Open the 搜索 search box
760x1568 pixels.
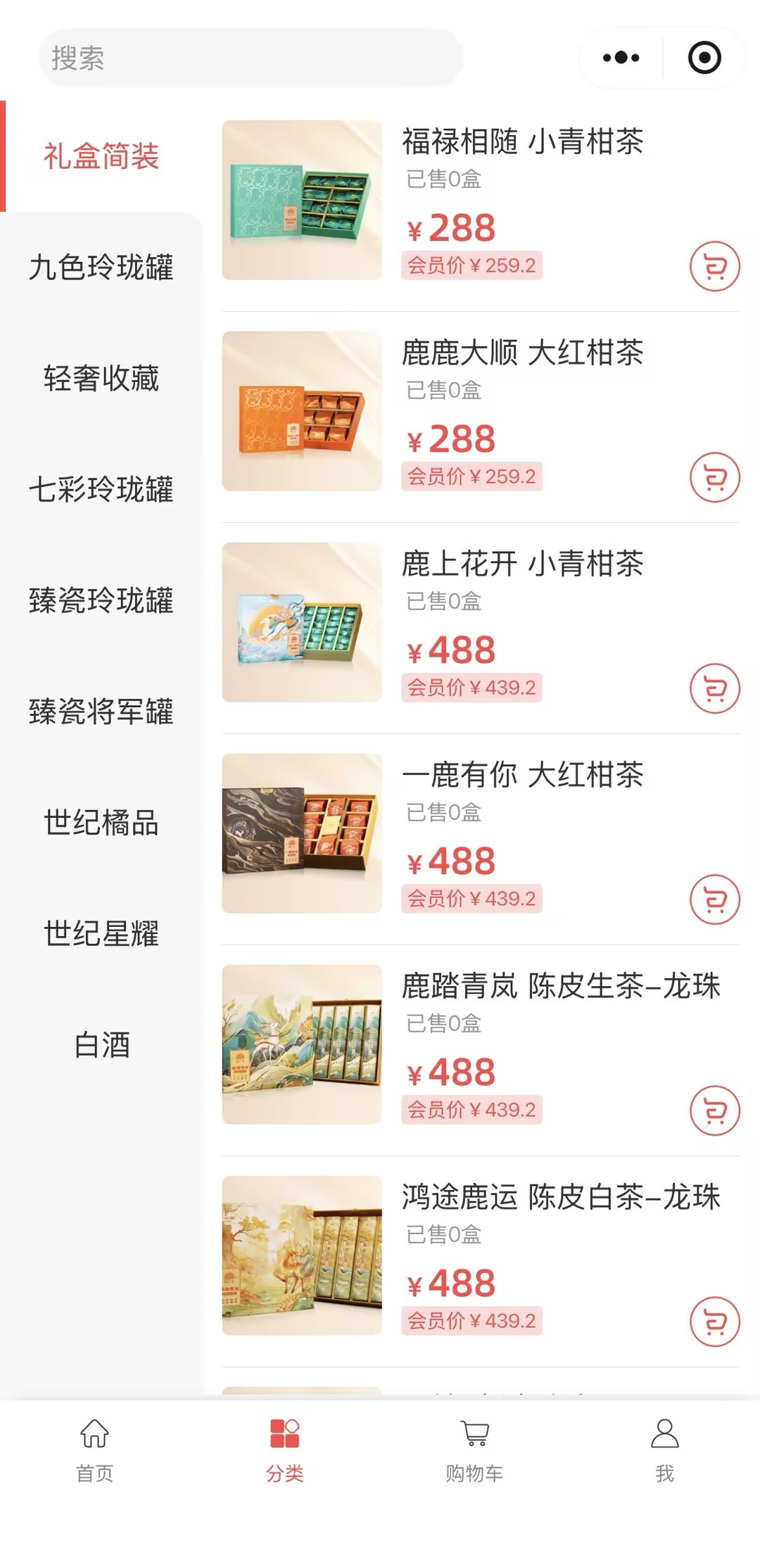tap(250, 58)
